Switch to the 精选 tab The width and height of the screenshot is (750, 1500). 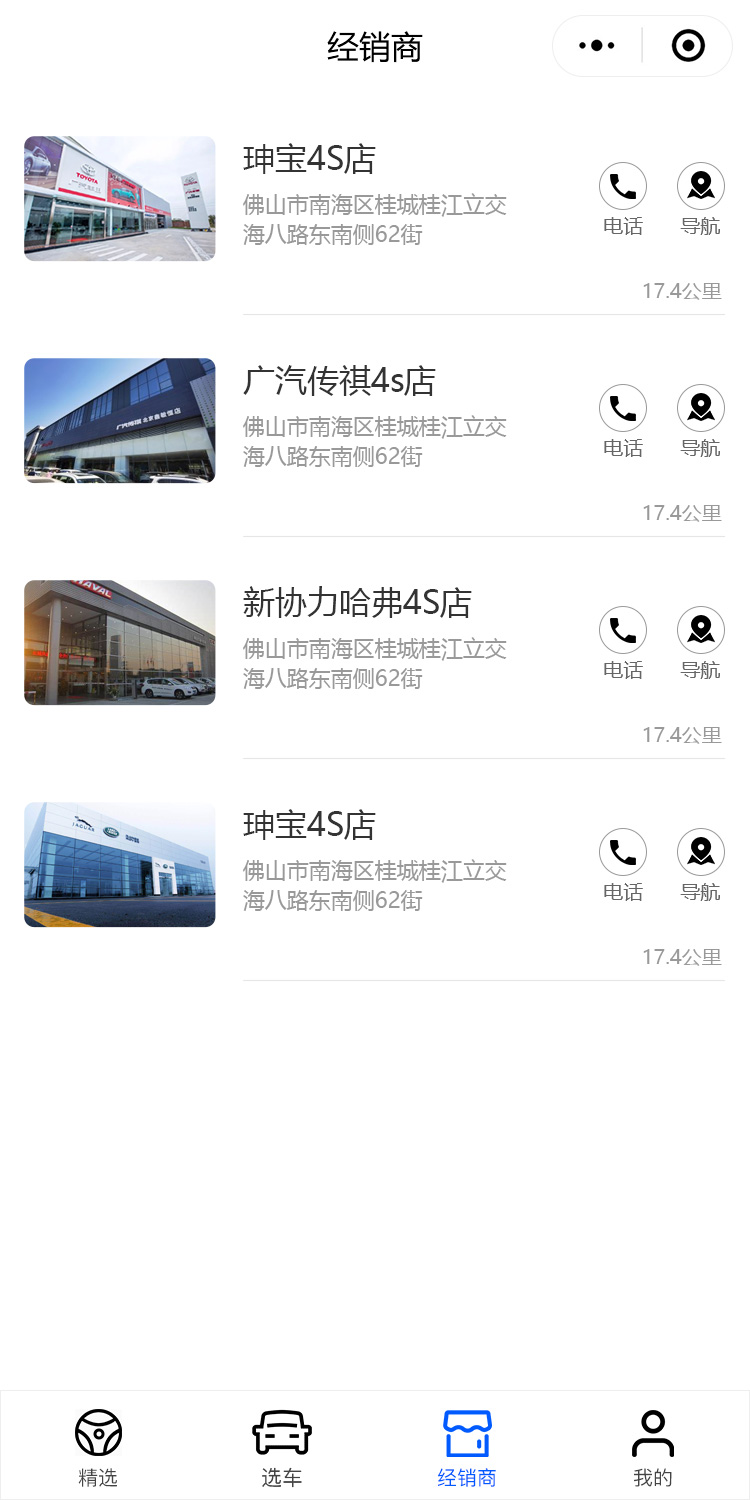98,1446
